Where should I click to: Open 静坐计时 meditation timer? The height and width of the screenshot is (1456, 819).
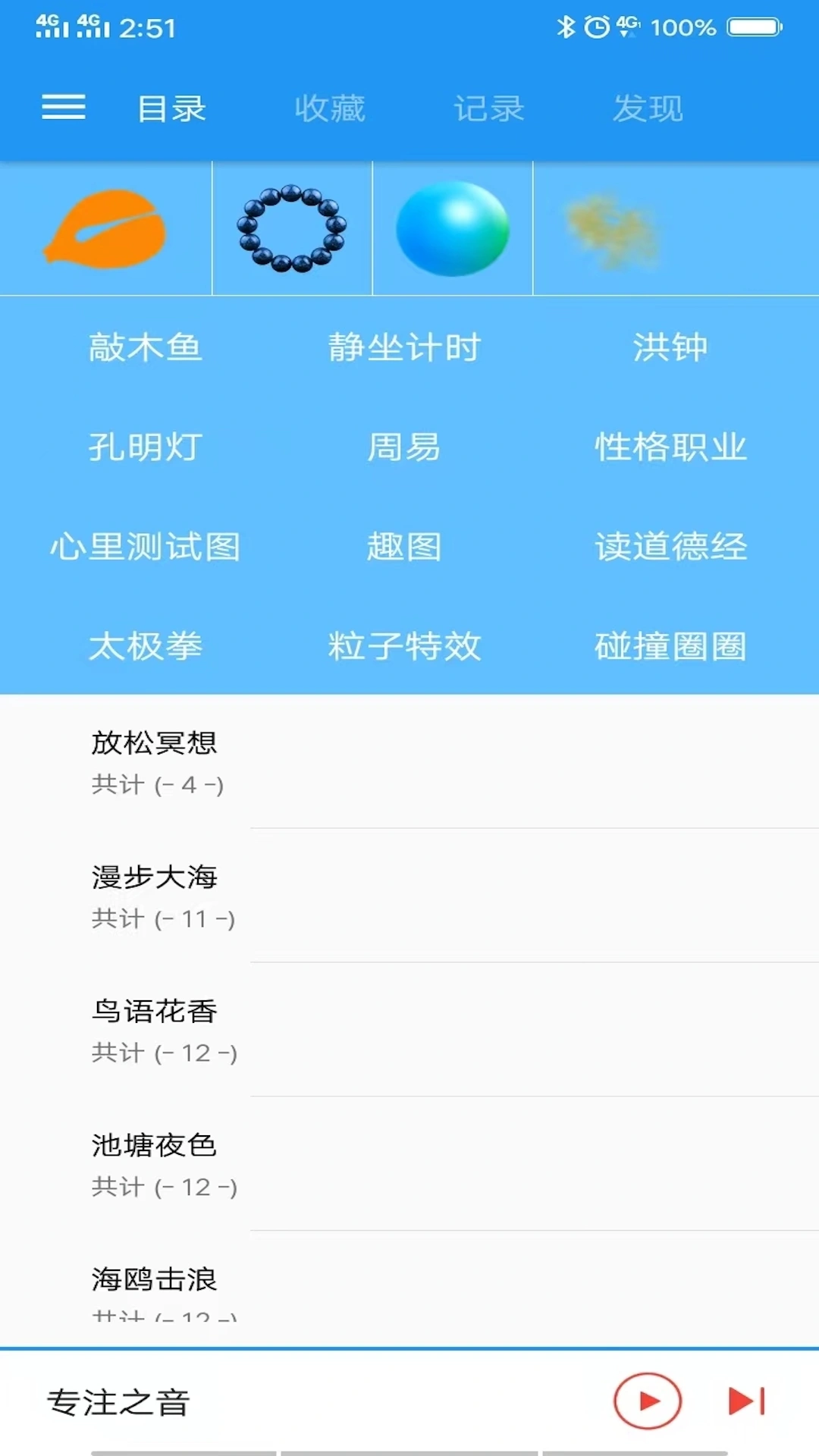(x=404, y=347)
